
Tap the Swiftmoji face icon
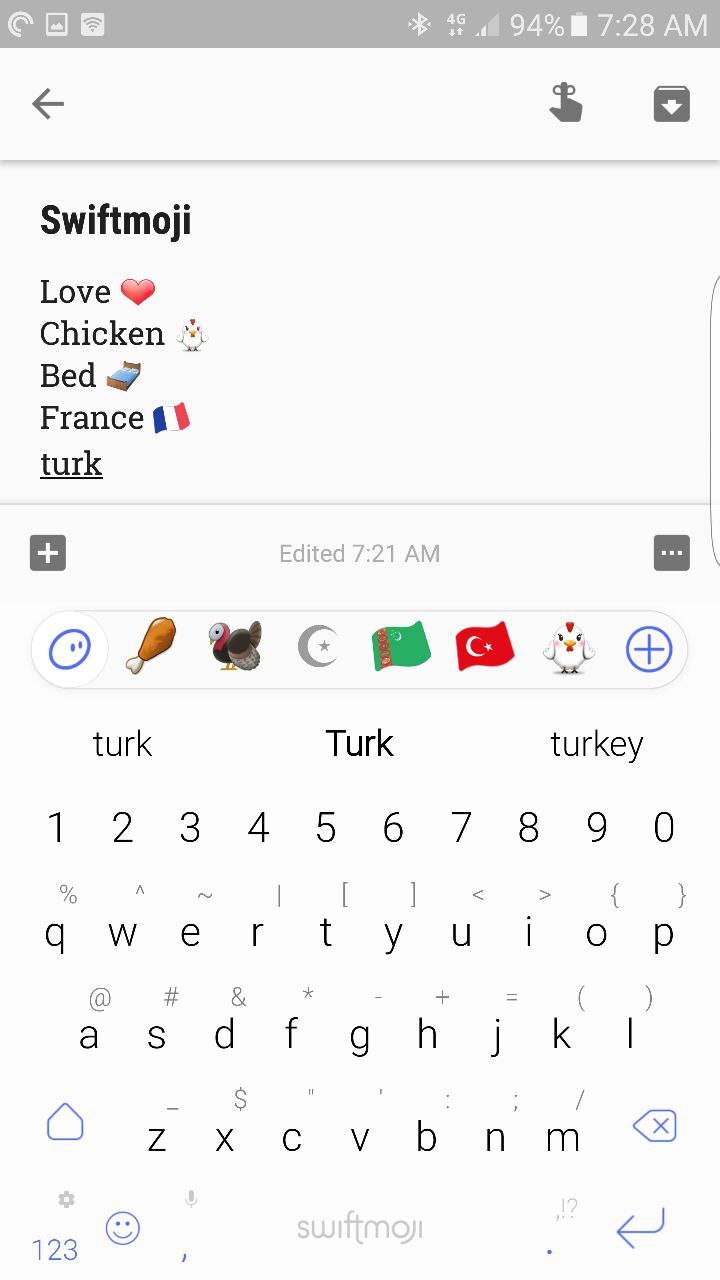point(70,650)
